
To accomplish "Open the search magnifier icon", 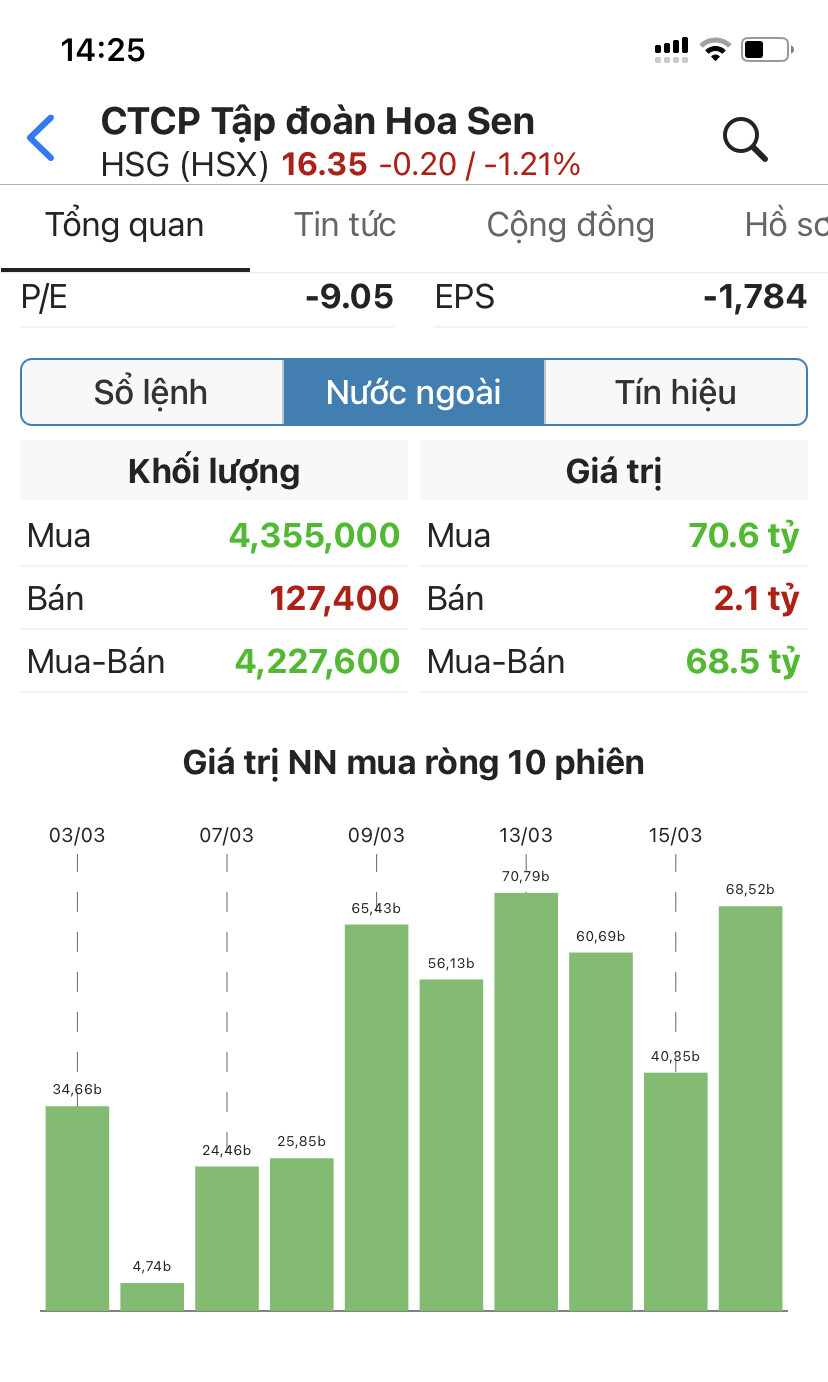I will [744, 138].
